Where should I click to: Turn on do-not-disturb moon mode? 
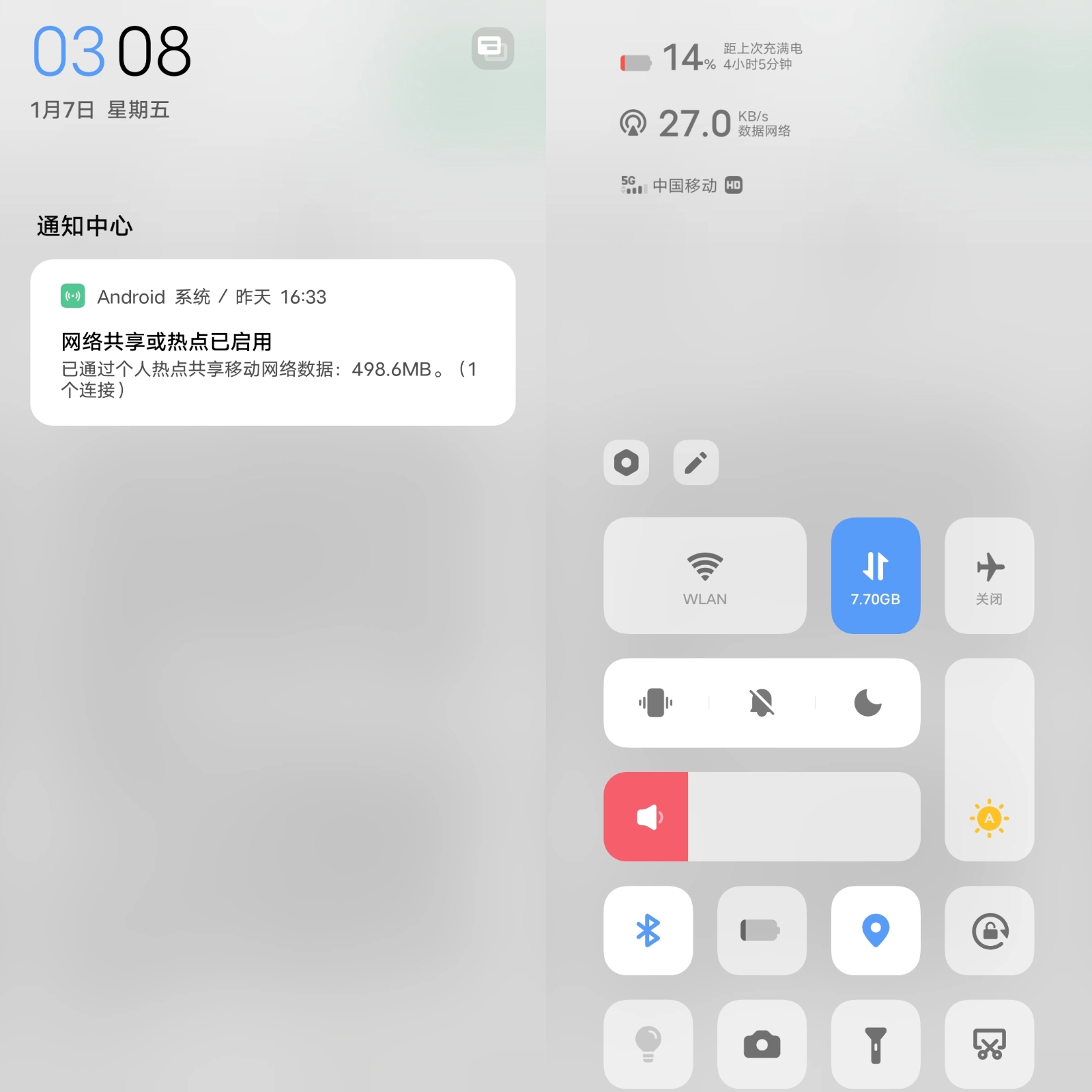867,702
